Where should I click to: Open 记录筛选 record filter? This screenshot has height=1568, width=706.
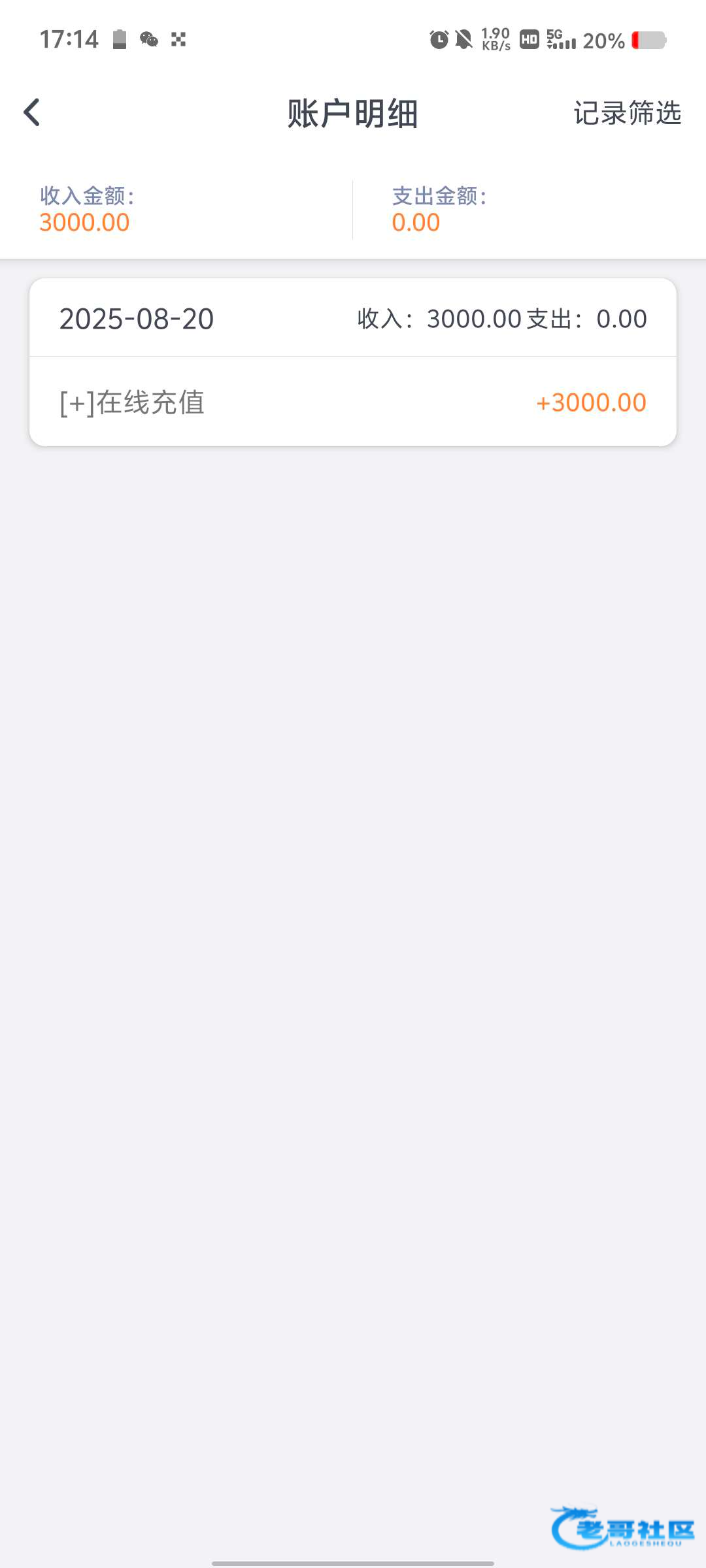[628, 113]
